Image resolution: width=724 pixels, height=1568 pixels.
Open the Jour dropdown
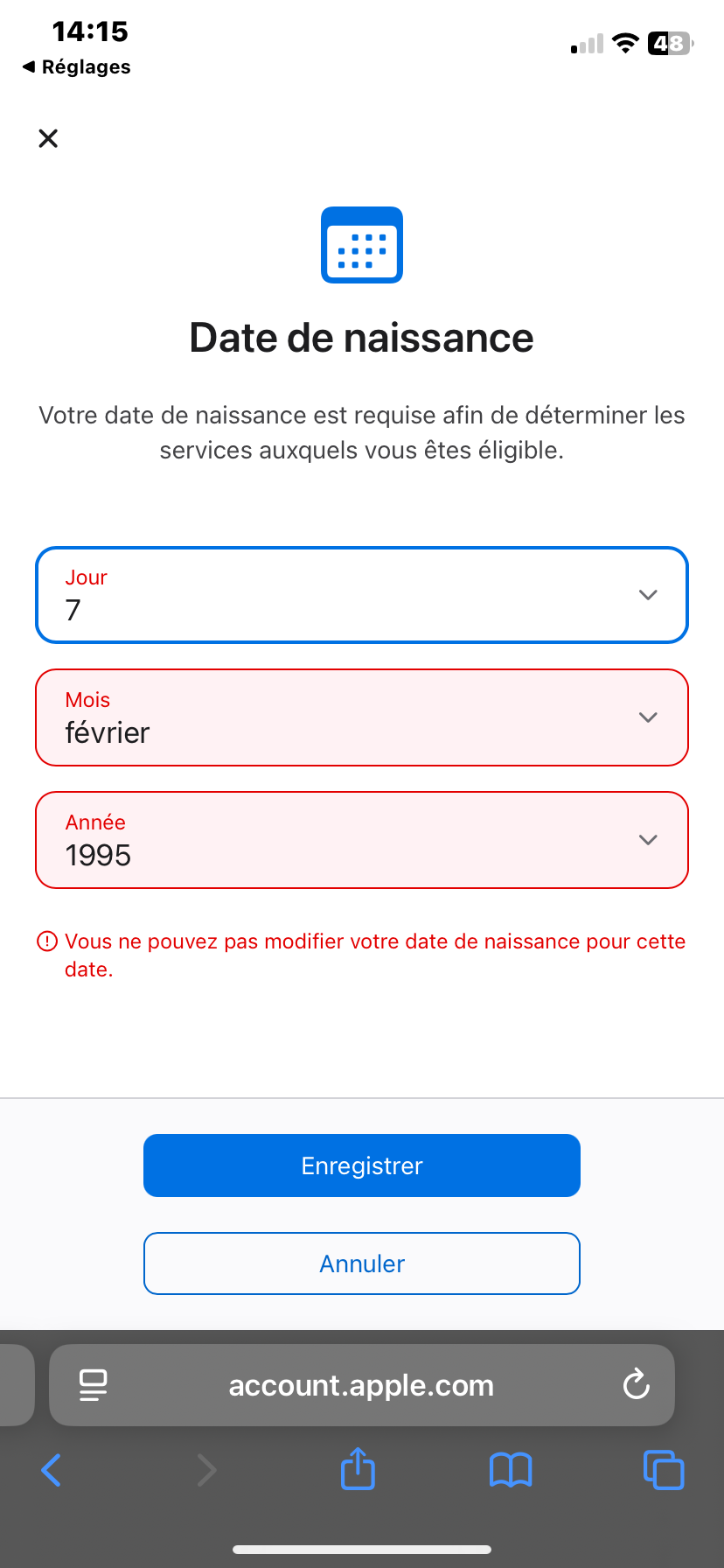[x=362, y=595]
